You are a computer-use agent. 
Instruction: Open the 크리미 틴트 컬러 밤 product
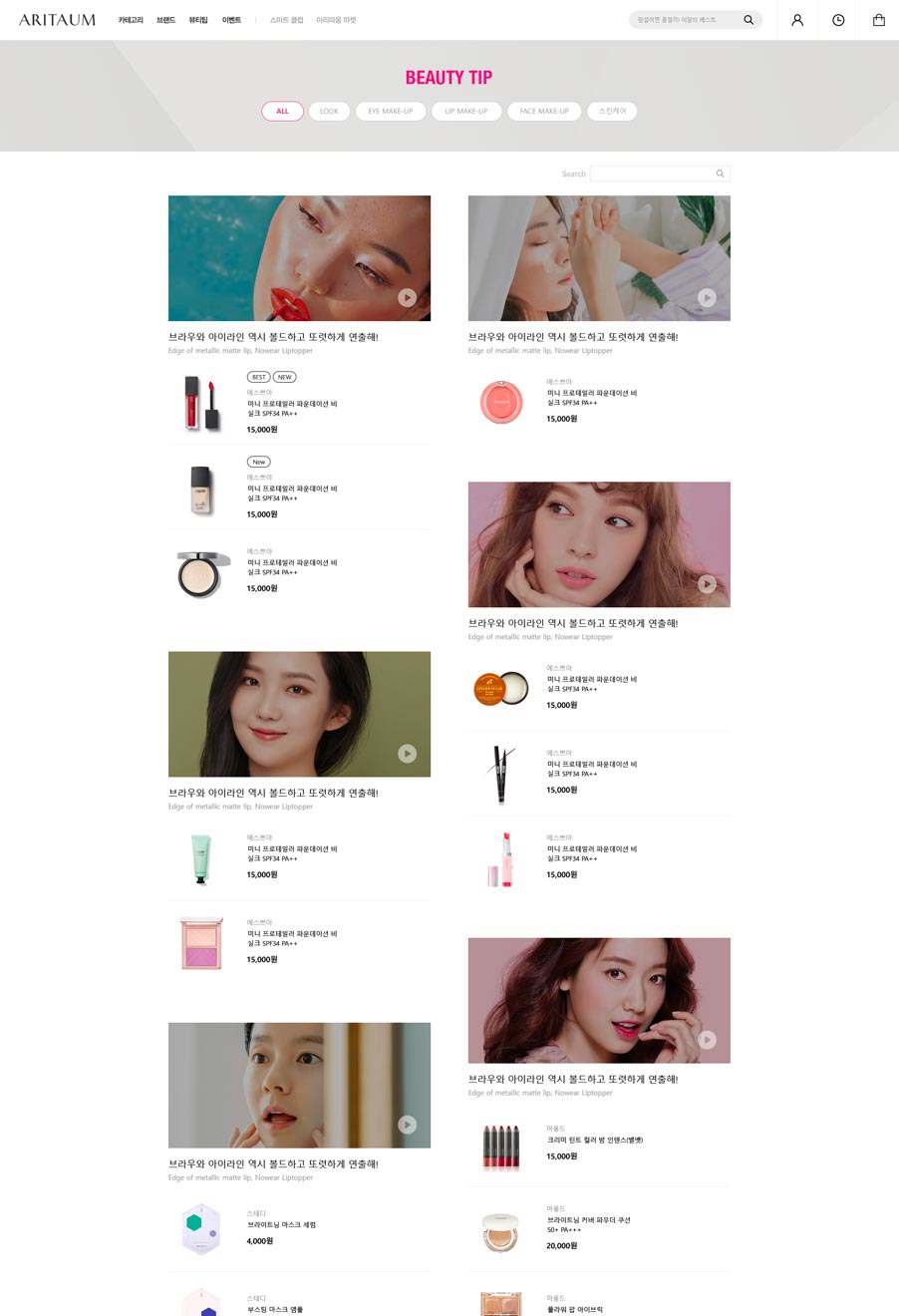point(595,1140)
